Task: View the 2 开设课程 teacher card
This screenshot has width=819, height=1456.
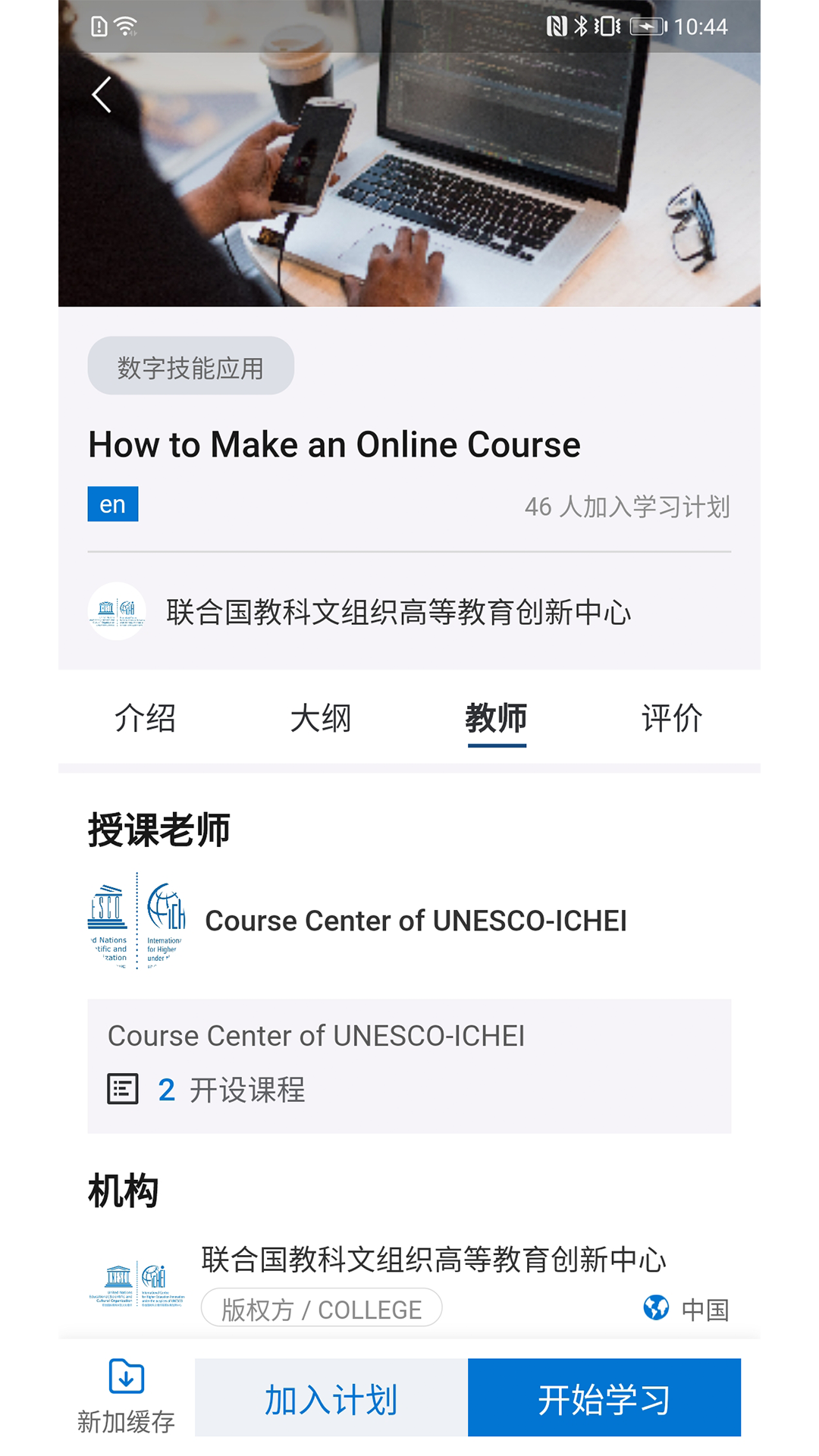Action: tap(409, 1065)
